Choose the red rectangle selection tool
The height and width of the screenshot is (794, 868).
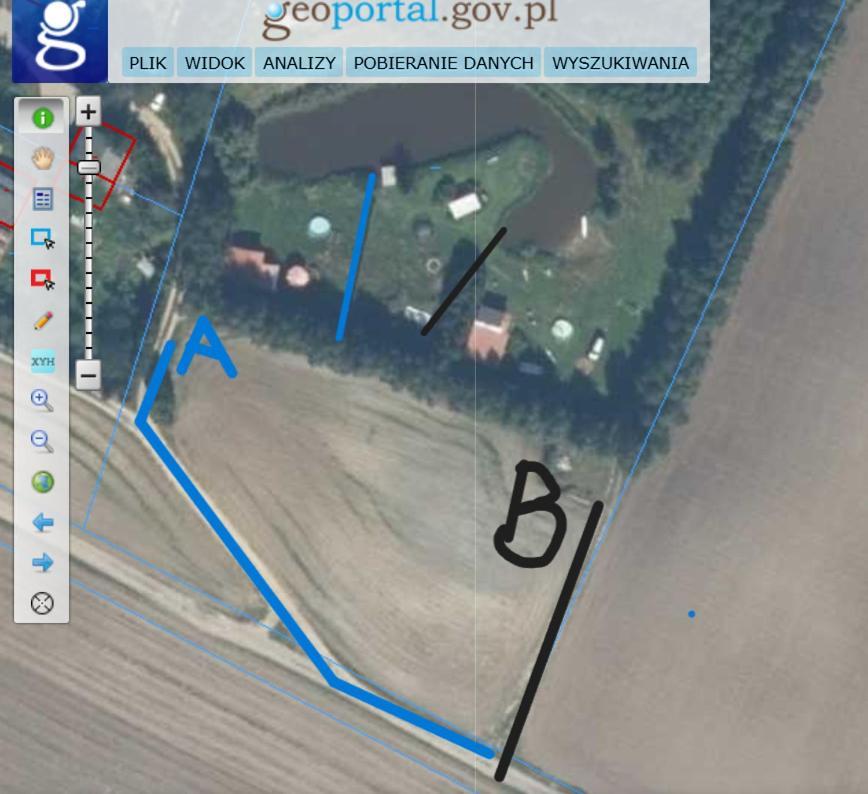point(42,280)
